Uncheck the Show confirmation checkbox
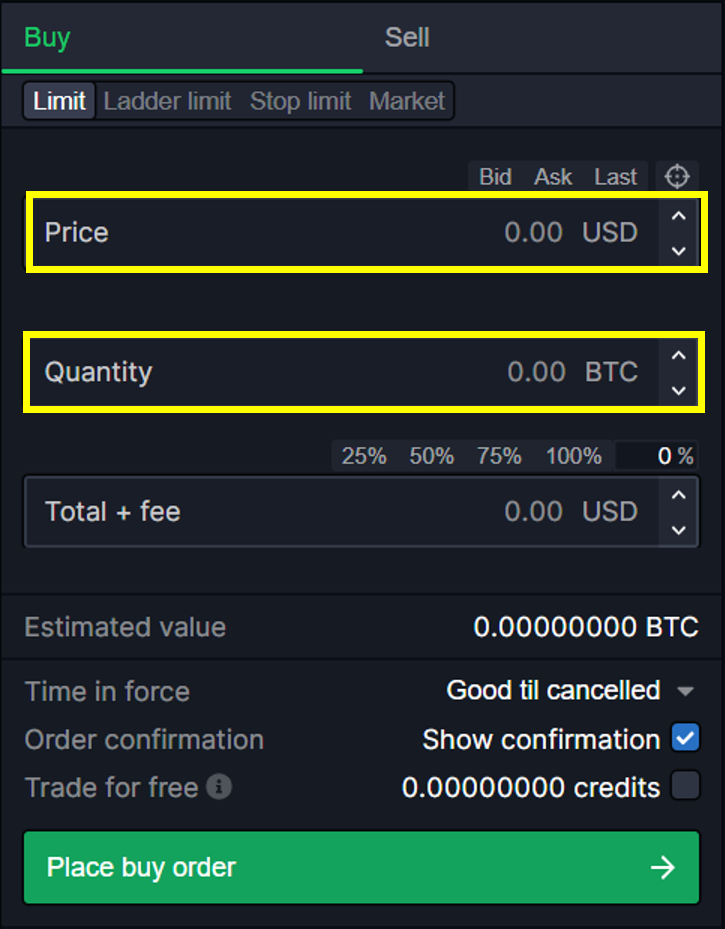The width and height of the screenshot is (725, 929). point(685,739)
